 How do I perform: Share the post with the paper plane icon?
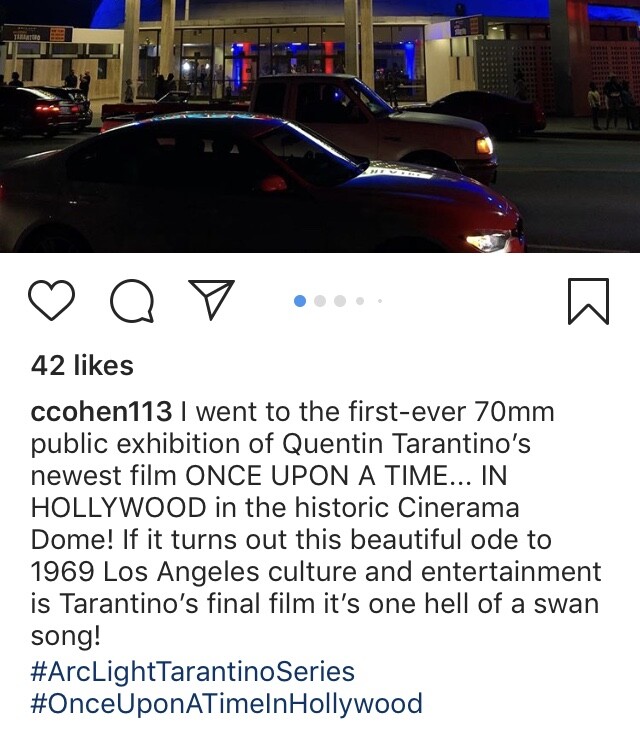coord(211,300)
